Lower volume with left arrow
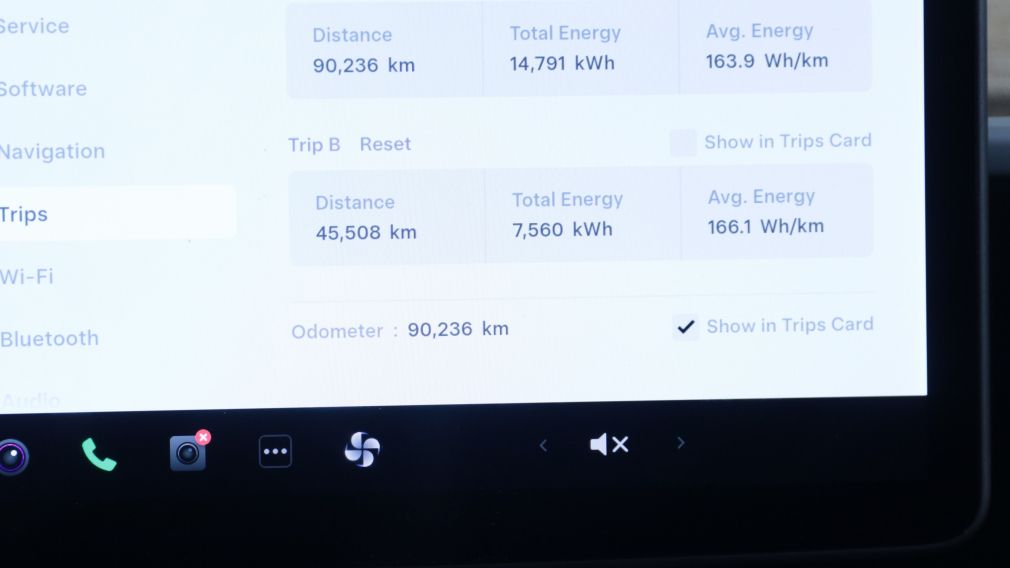 543,445
